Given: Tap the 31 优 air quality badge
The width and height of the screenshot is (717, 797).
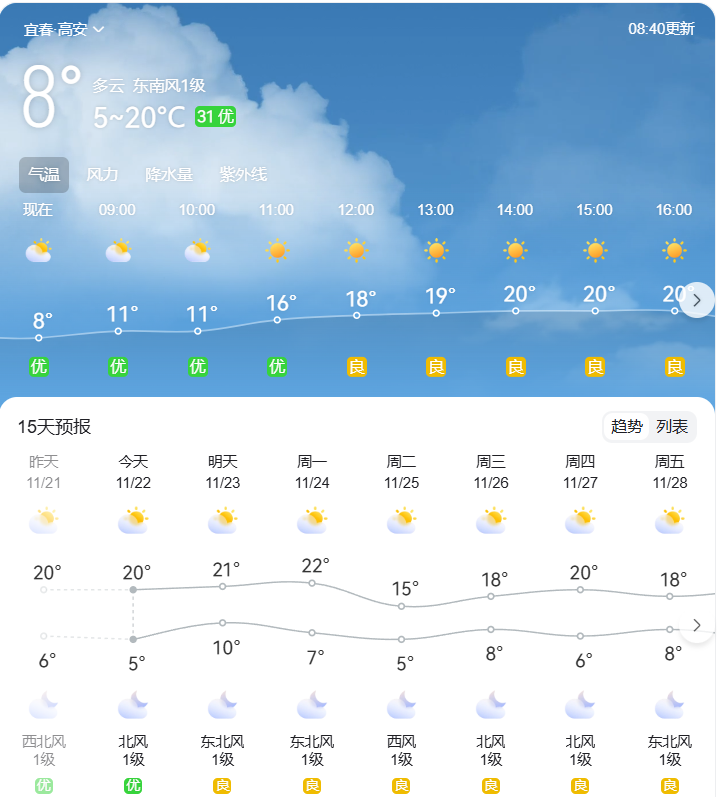Looking at the screenshot, I should coord(215,117).
